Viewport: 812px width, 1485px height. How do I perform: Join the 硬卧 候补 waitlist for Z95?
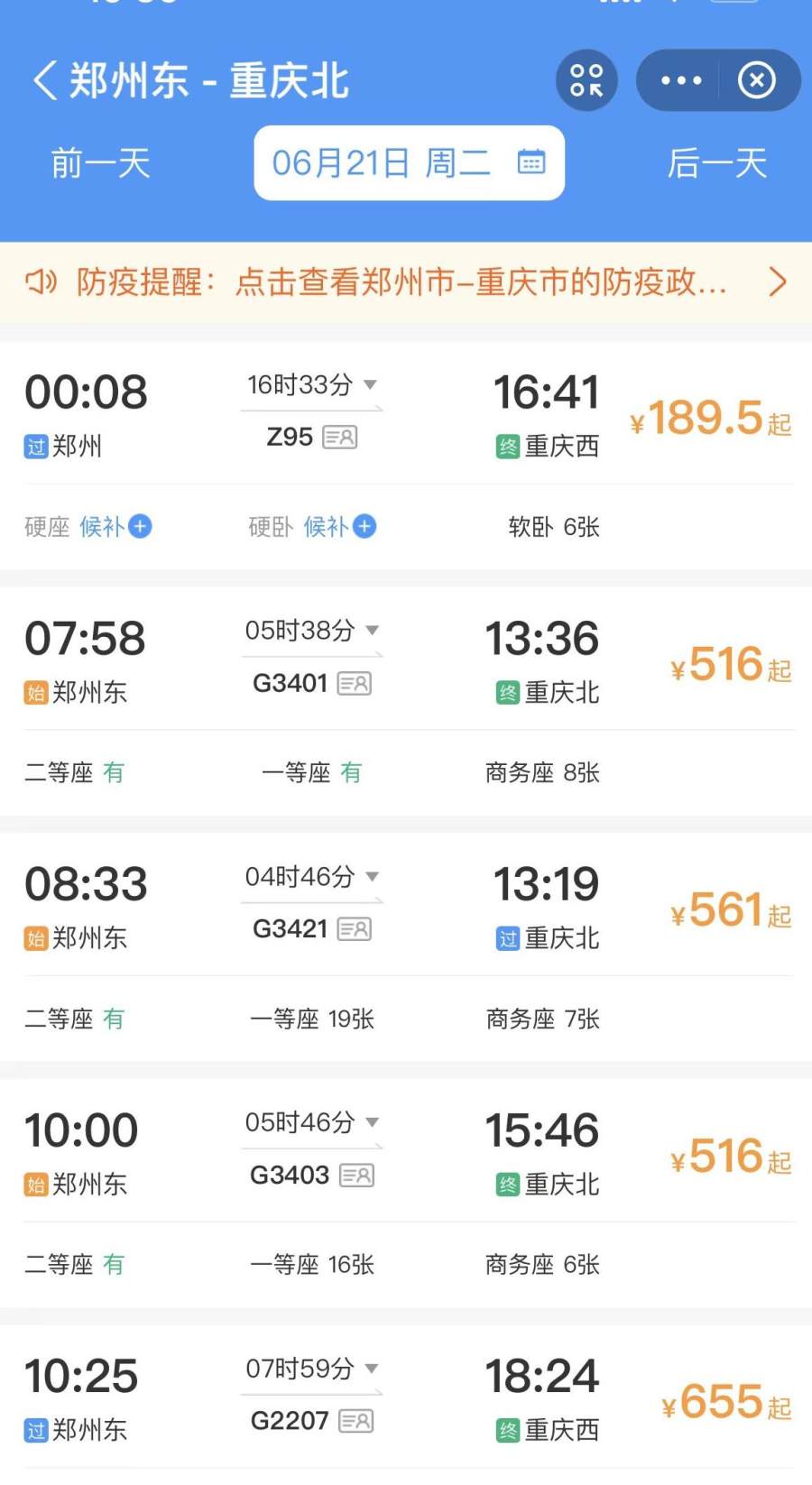click(x=339, y=527)
